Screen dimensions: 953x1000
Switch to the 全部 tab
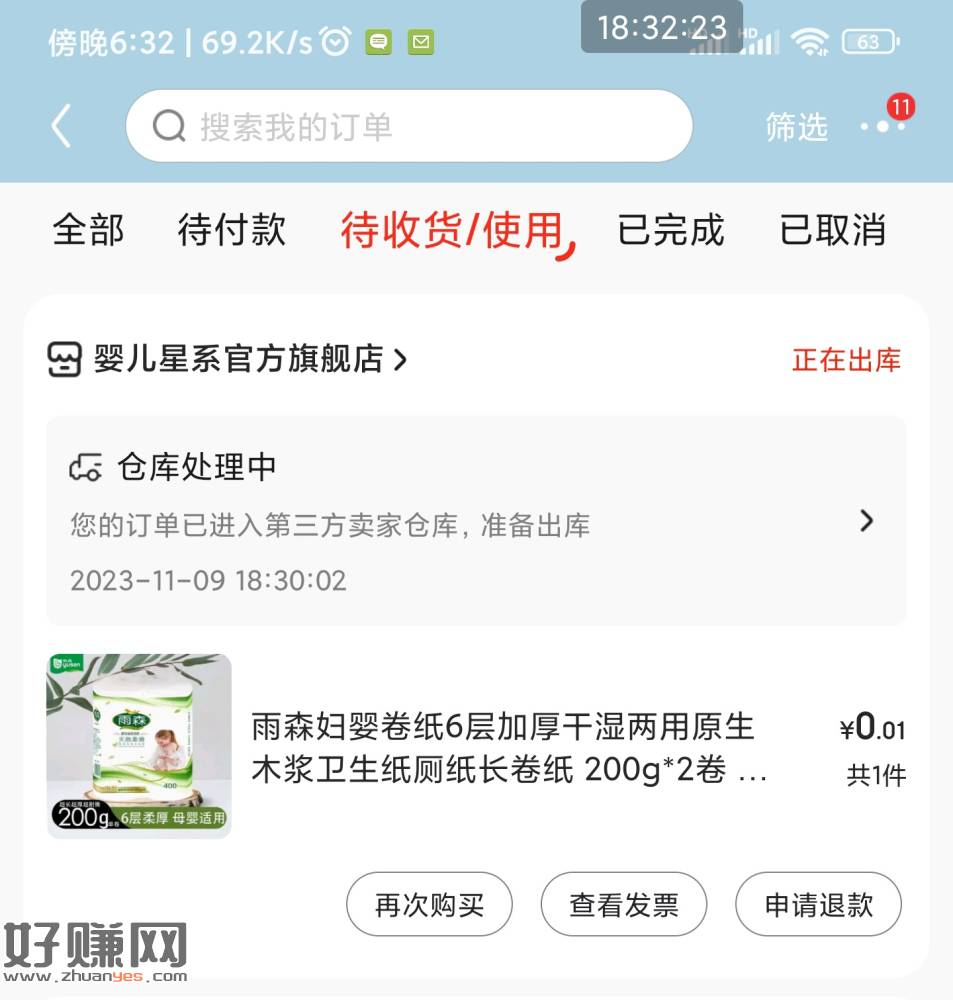(88, 230)
